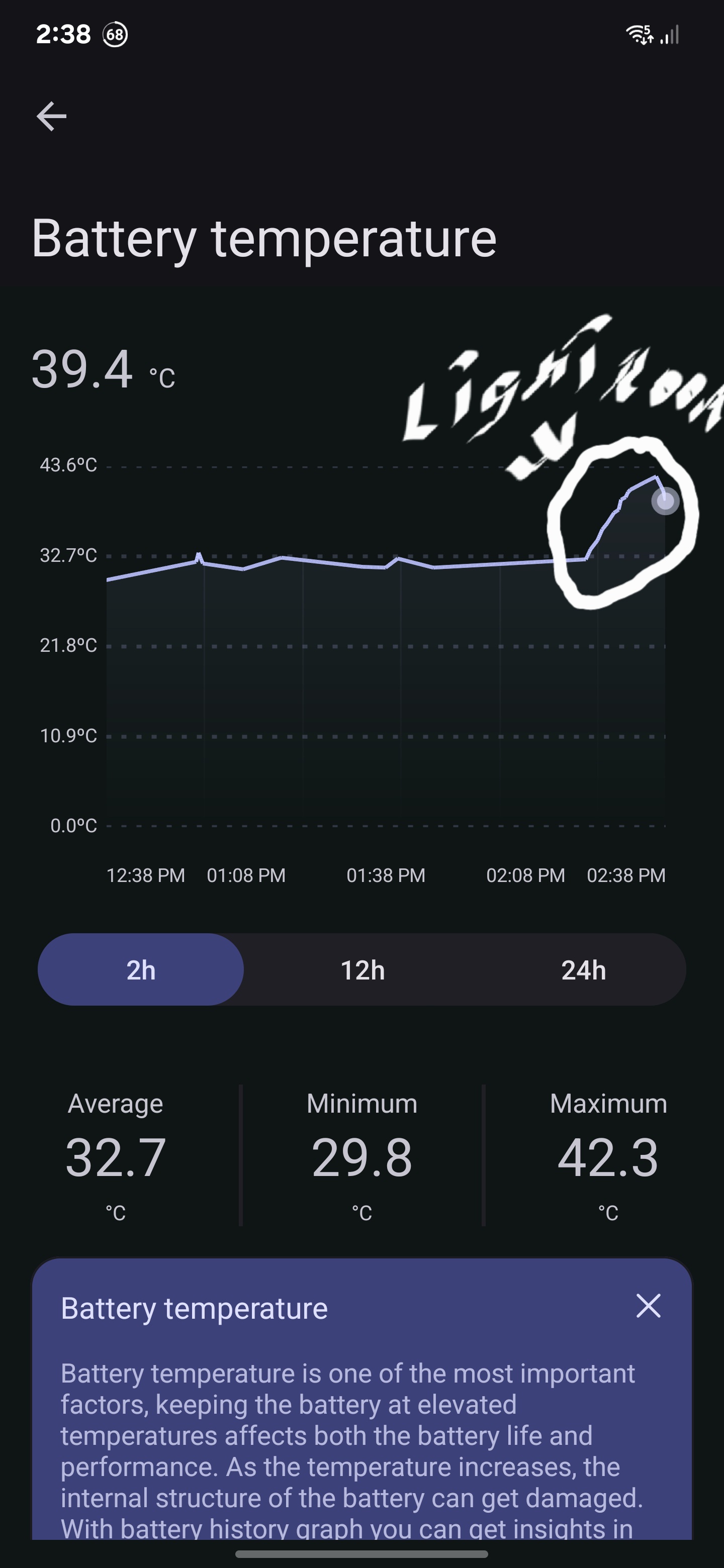Go back using the arrow icon

(51, 116)
